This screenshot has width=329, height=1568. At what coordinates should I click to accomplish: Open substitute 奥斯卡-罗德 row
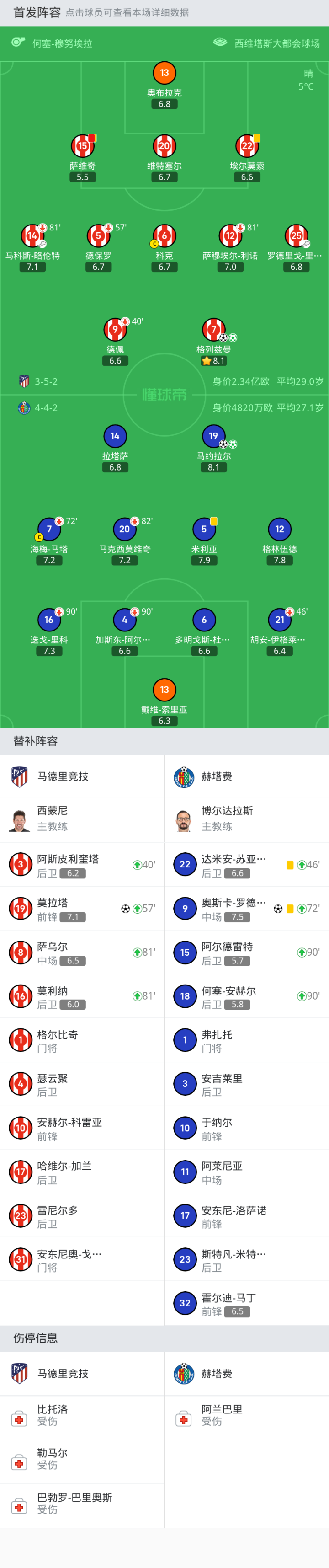coord(246,908)
